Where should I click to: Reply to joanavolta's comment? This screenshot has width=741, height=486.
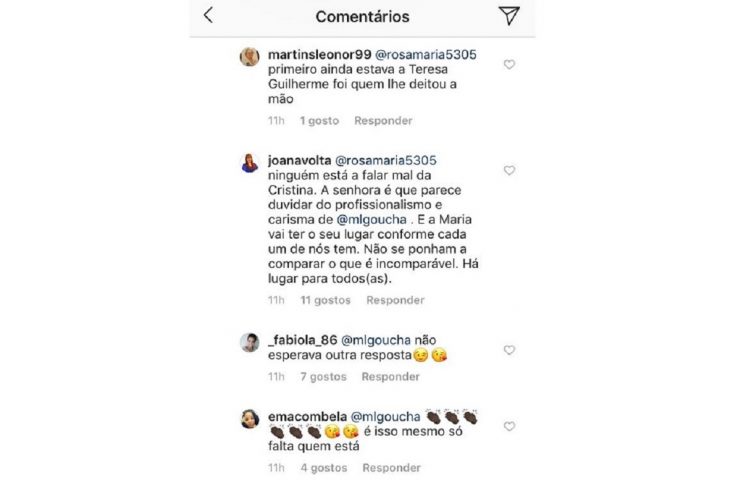pyautogui.click(x=395, y=300)
